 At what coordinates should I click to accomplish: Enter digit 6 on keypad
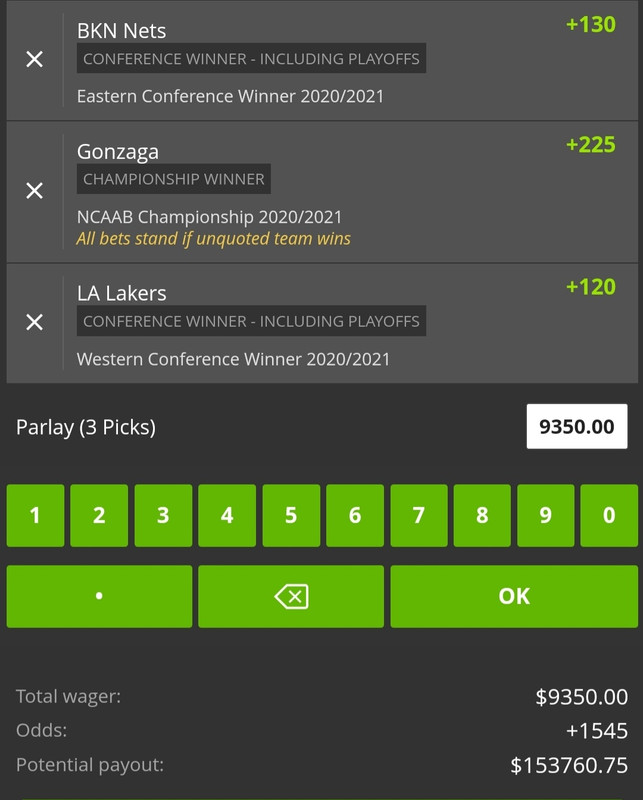(355, 516)
